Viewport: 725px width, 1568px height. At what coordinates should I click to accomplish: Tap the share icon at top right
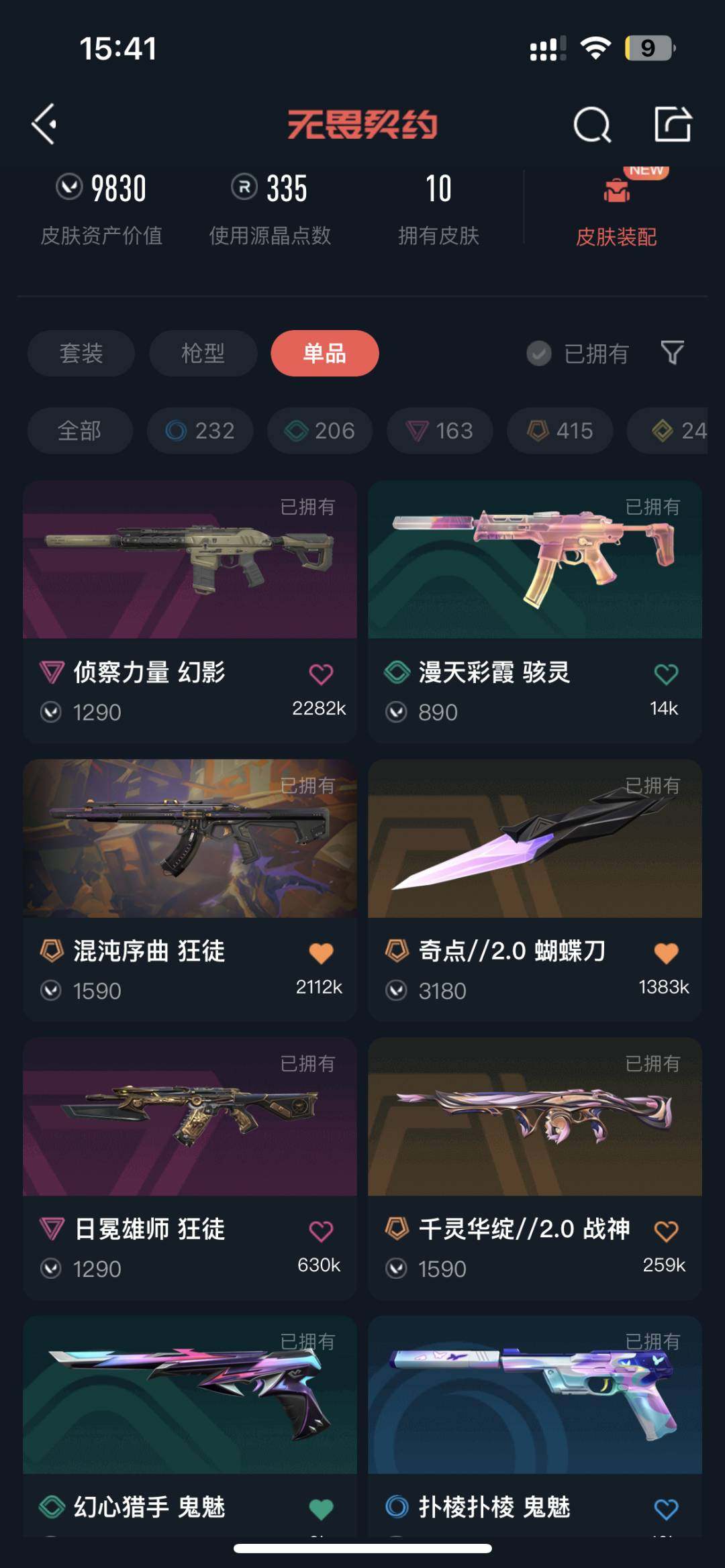tap(673, 124)
